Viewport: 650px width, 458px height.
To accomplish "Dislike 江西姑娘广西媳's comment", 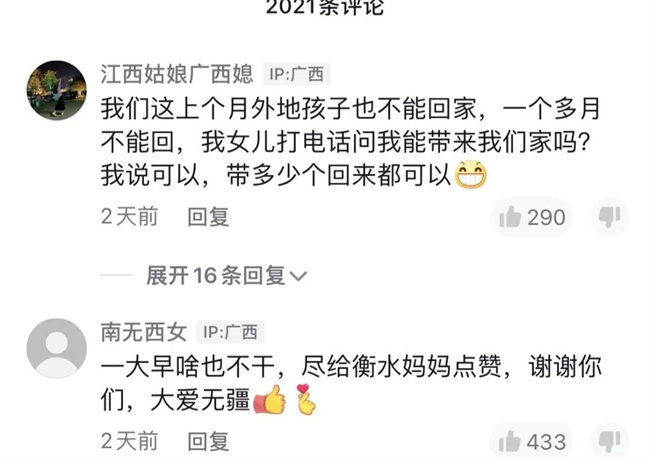I will [609, 216].
